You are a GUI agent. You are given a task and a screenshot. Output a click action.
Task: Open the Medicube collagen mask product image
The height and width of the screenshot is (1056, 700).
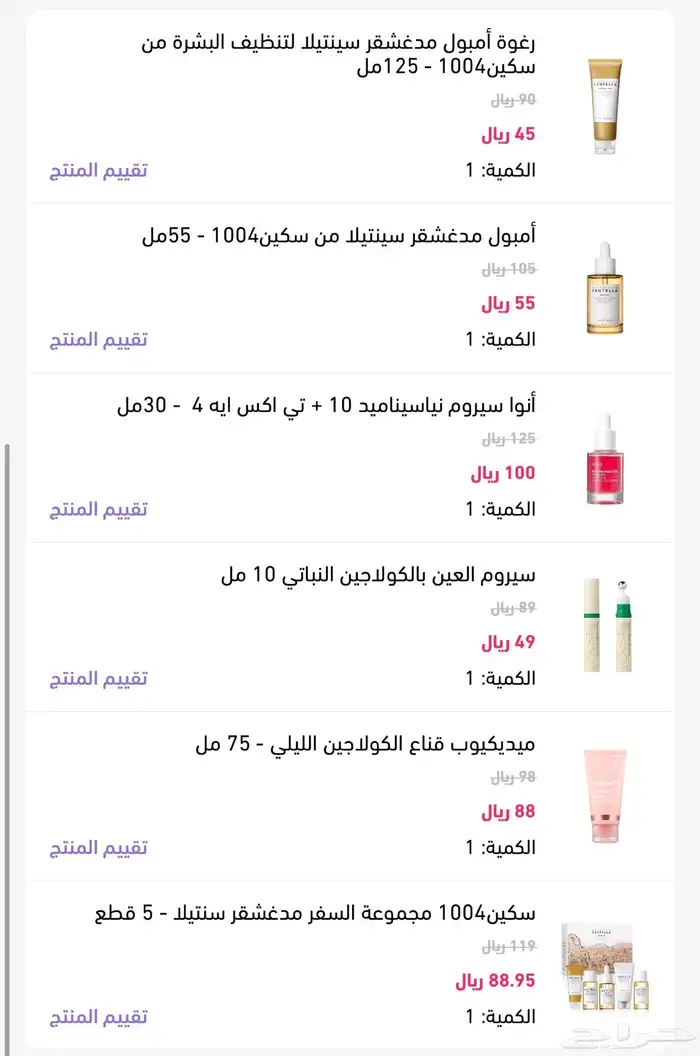(x=606, y=796)
